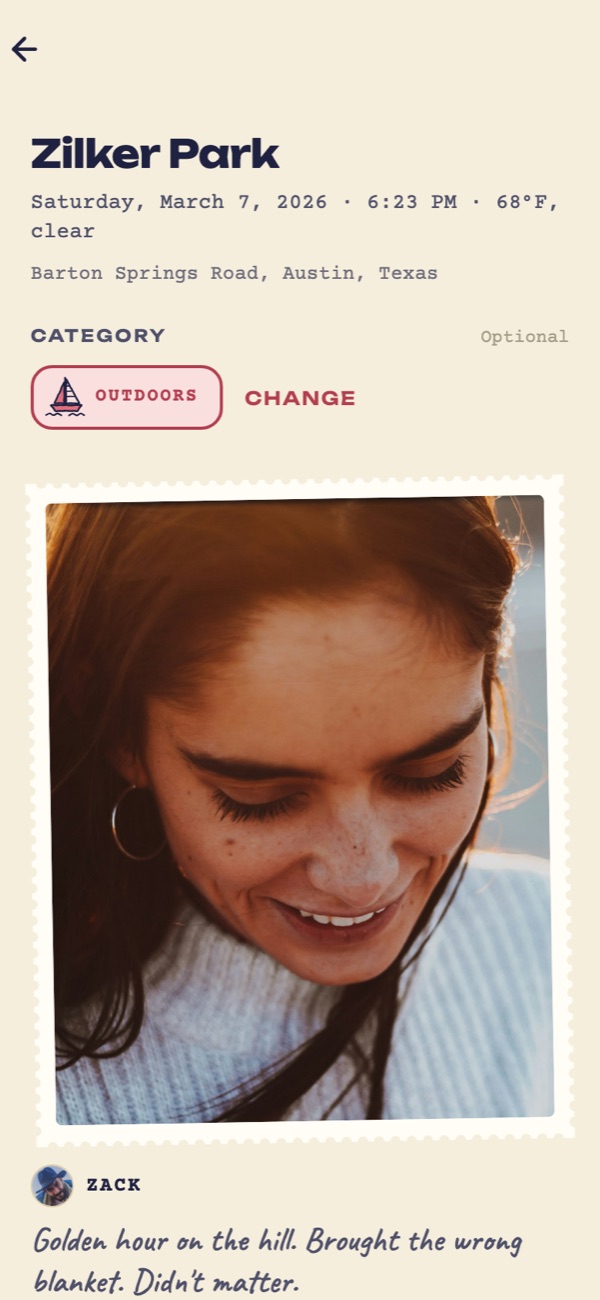Tap the Outdoors category chip
This screenshot has width=600, height=1300.
tap(126, 397)
